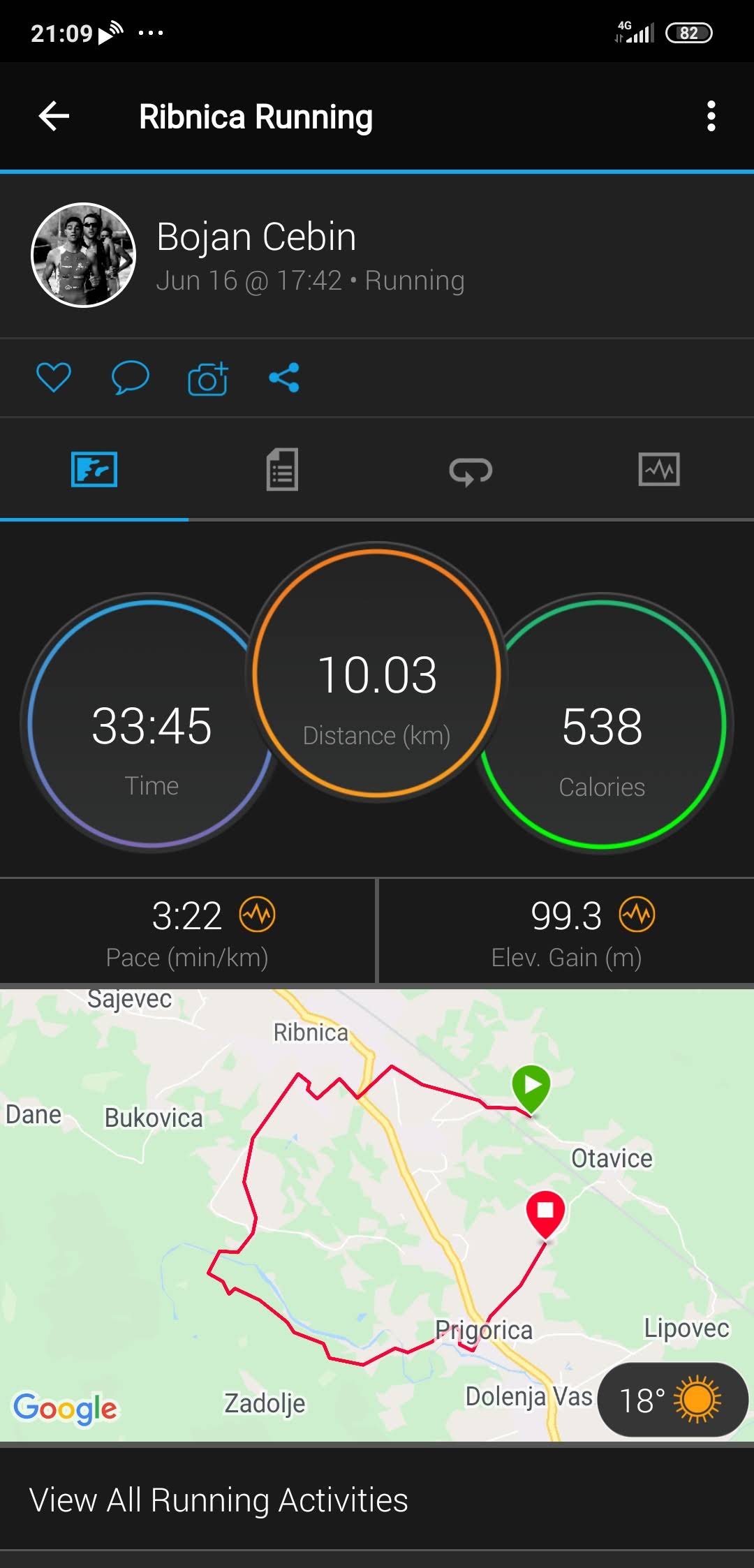Switch to the laps tab
Image resolution: width=754 pixels, height=1568 pixels.
tap(471, 471)
